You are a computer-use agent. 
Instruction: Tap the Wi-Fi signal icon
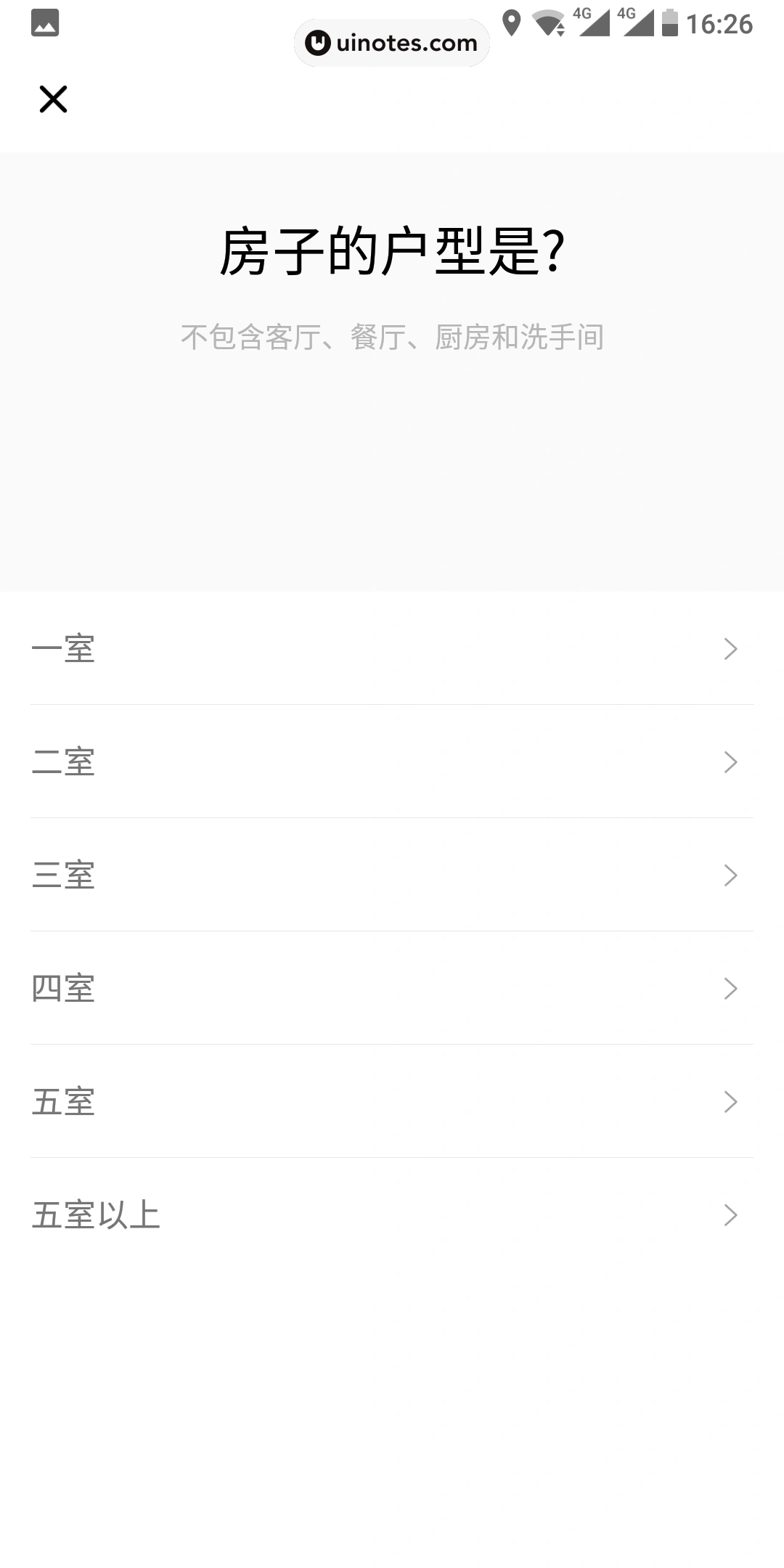pos(550,24)
